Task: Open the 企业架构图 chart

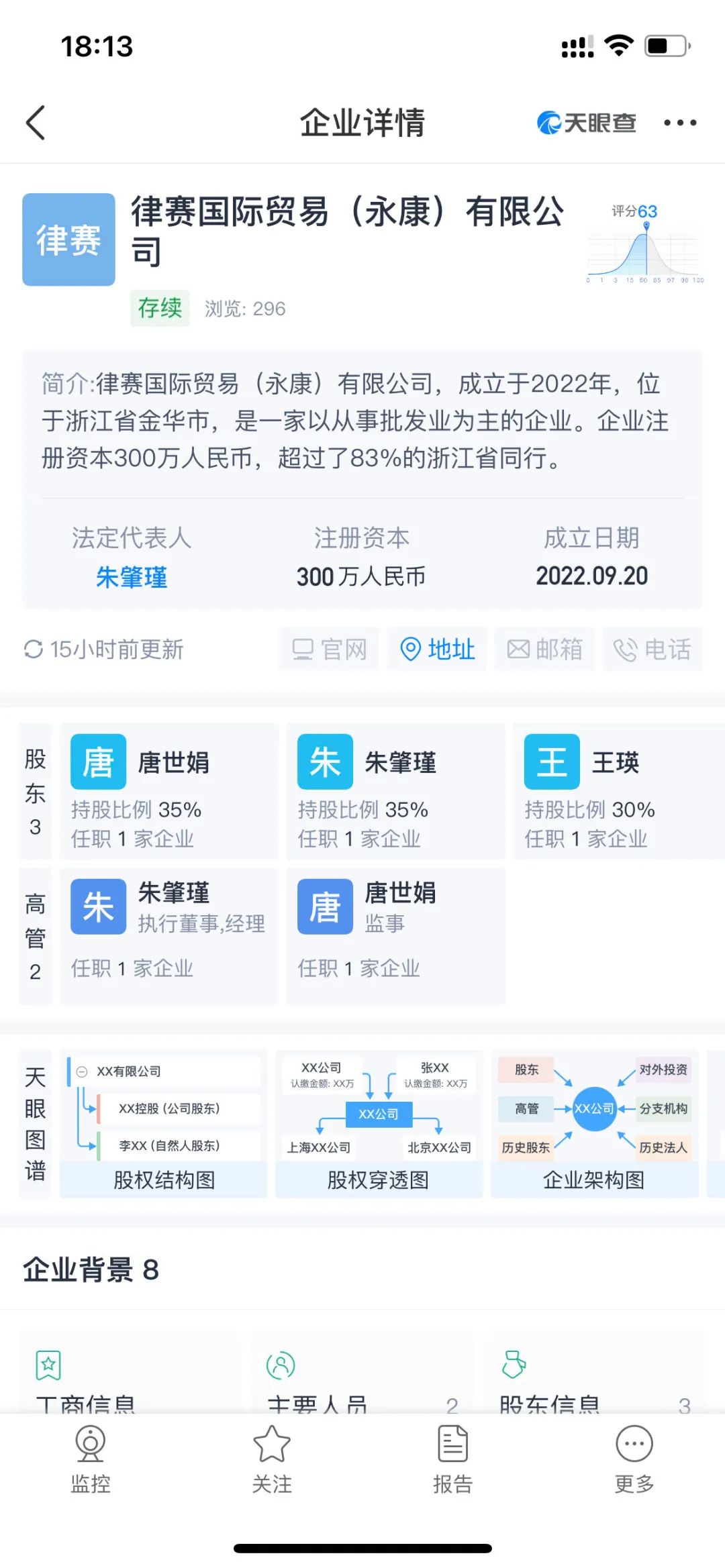Action: point(594,1124)
